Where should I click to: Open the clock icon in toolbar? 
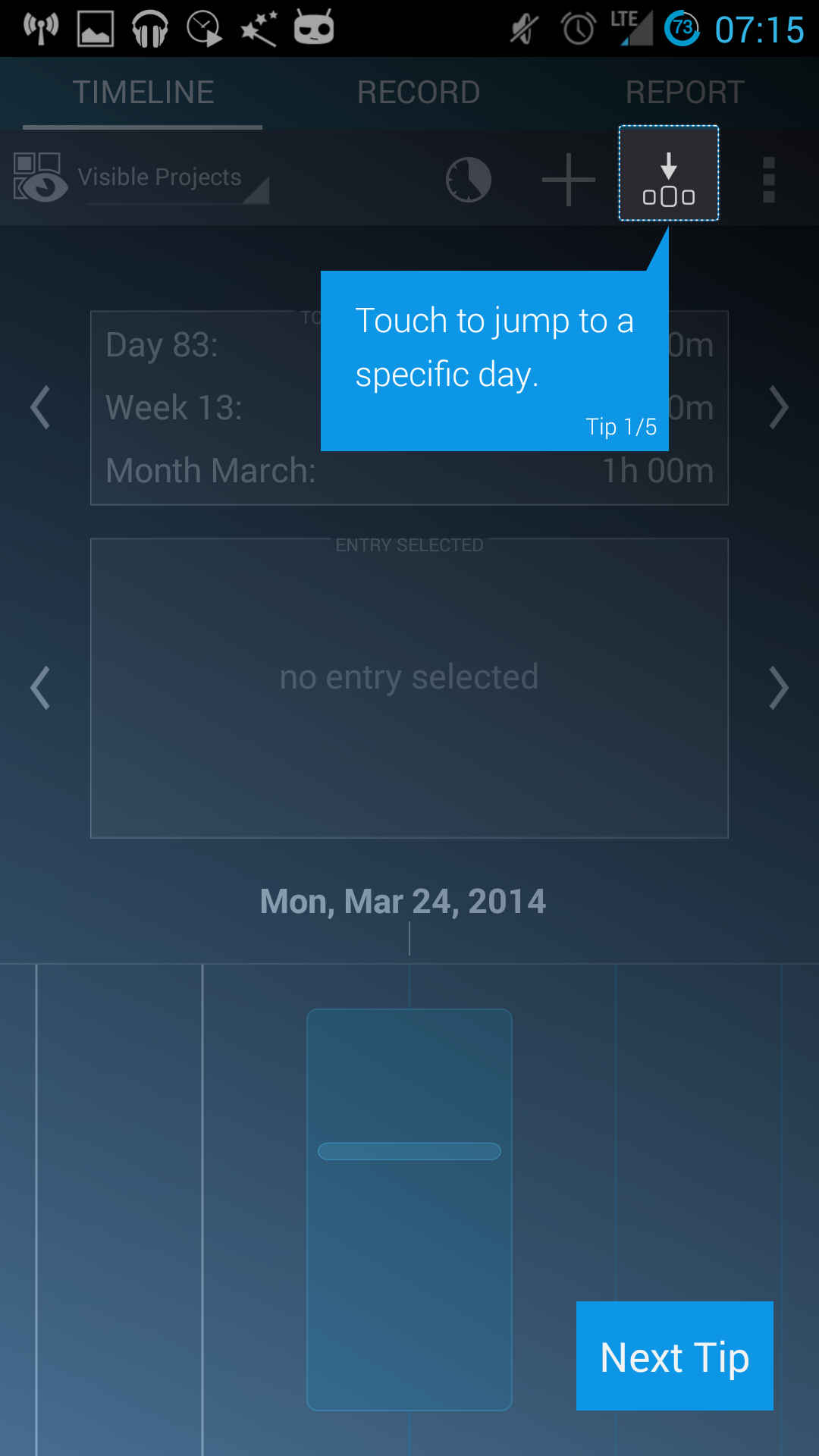[468, 180]
